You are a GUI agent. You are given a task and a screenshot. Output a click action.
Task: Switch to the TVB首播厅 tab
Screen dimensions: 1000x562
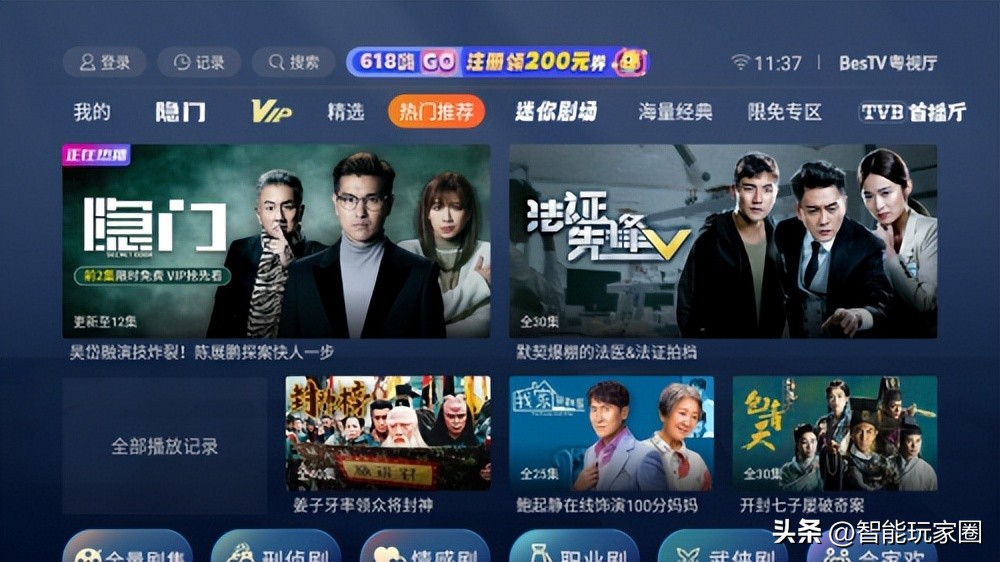coord(911,112)
